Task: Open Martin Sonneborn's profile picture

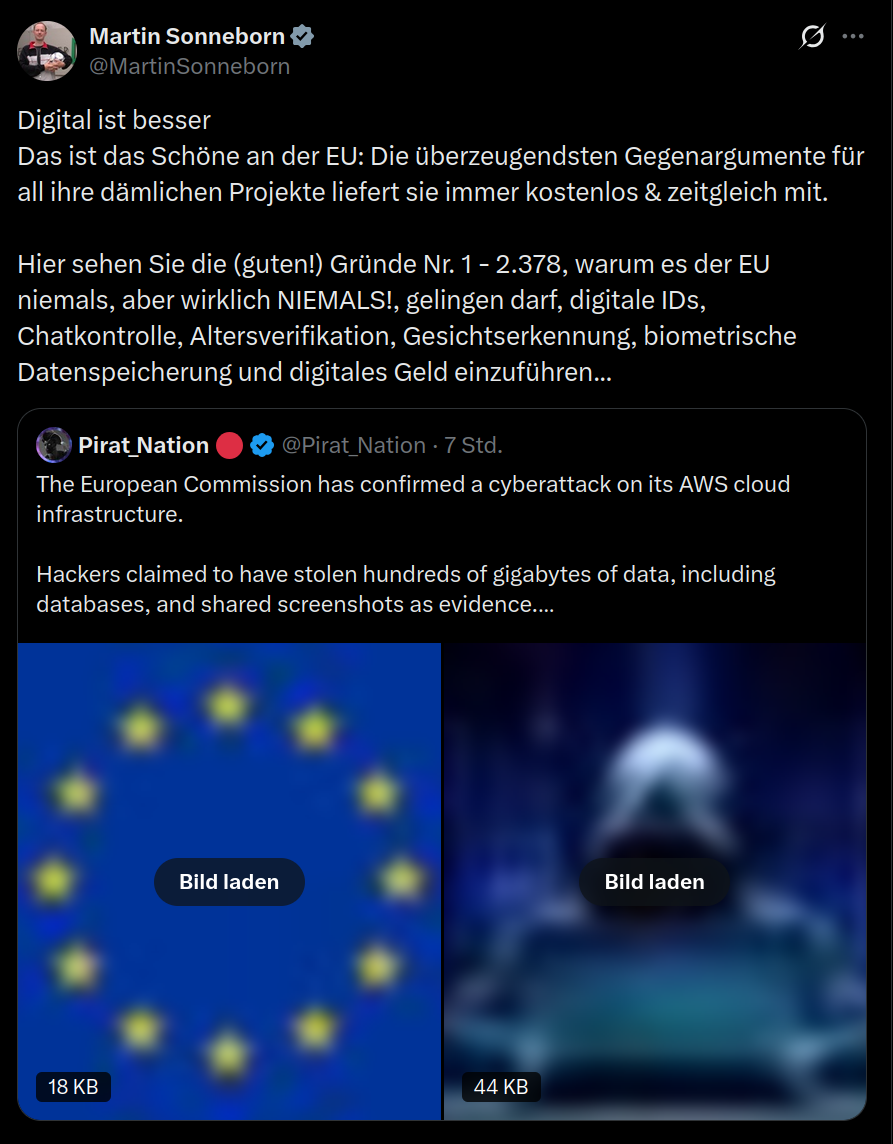Action: click(47, 51)
